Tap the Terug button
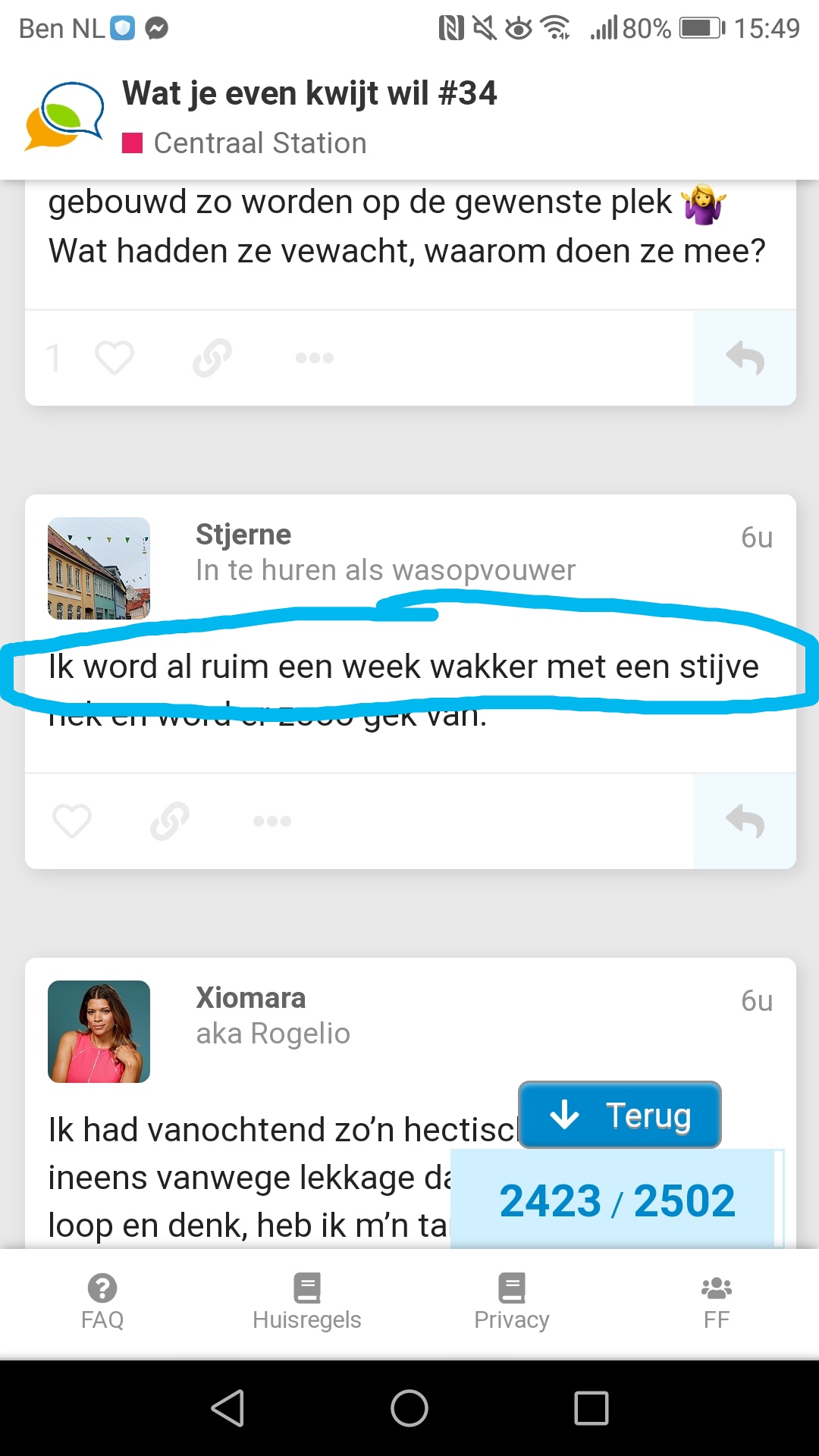This screenshot has height=1456, width=819. pyautogui.click(x=620, y=1115)
